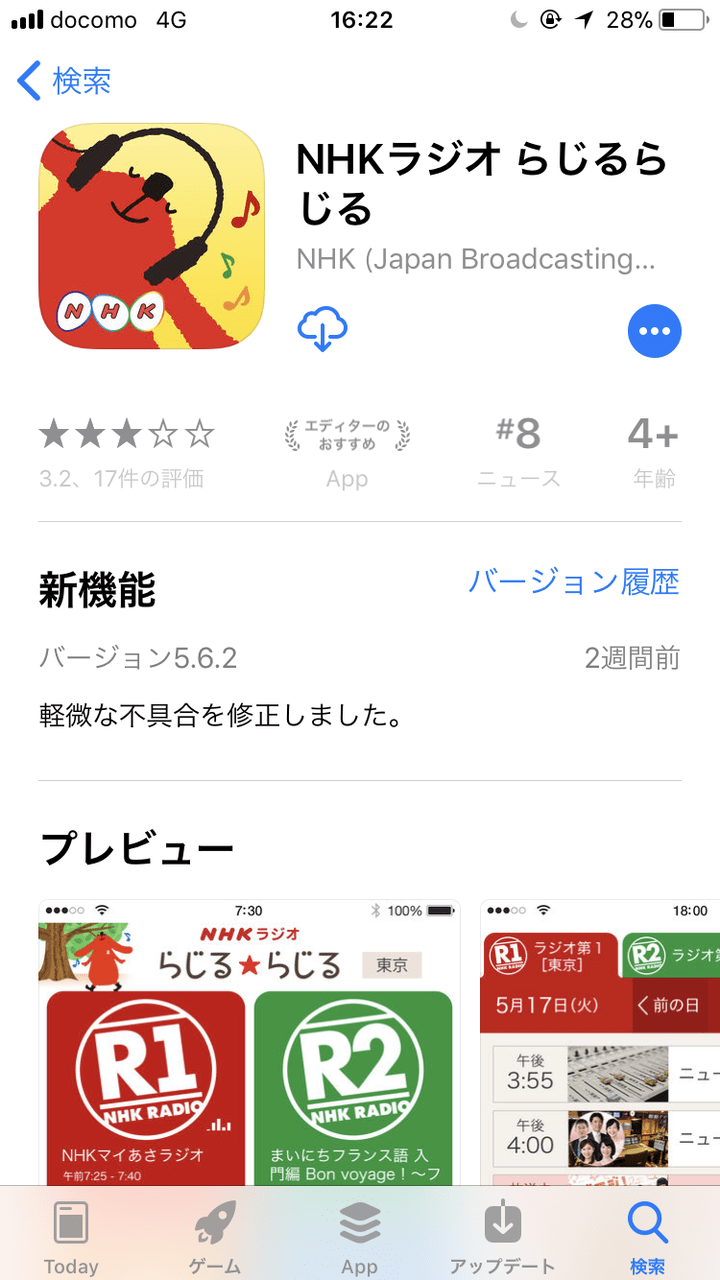Select the Today tab icon
Image resolution: width=720 pixels, height=1280 pixels.
pos(71,1220)
